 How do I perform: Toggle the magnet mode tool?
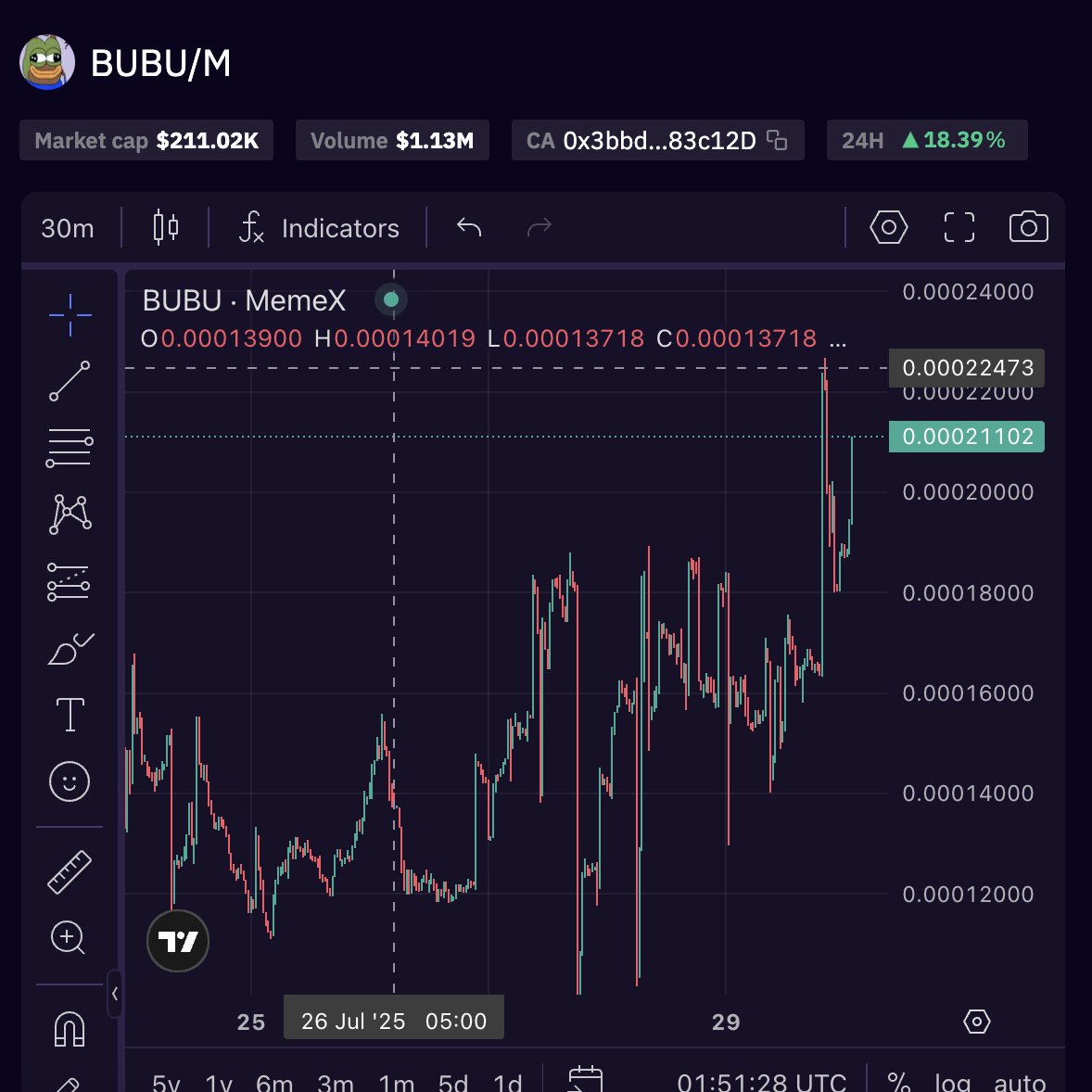pos(70,1028)
